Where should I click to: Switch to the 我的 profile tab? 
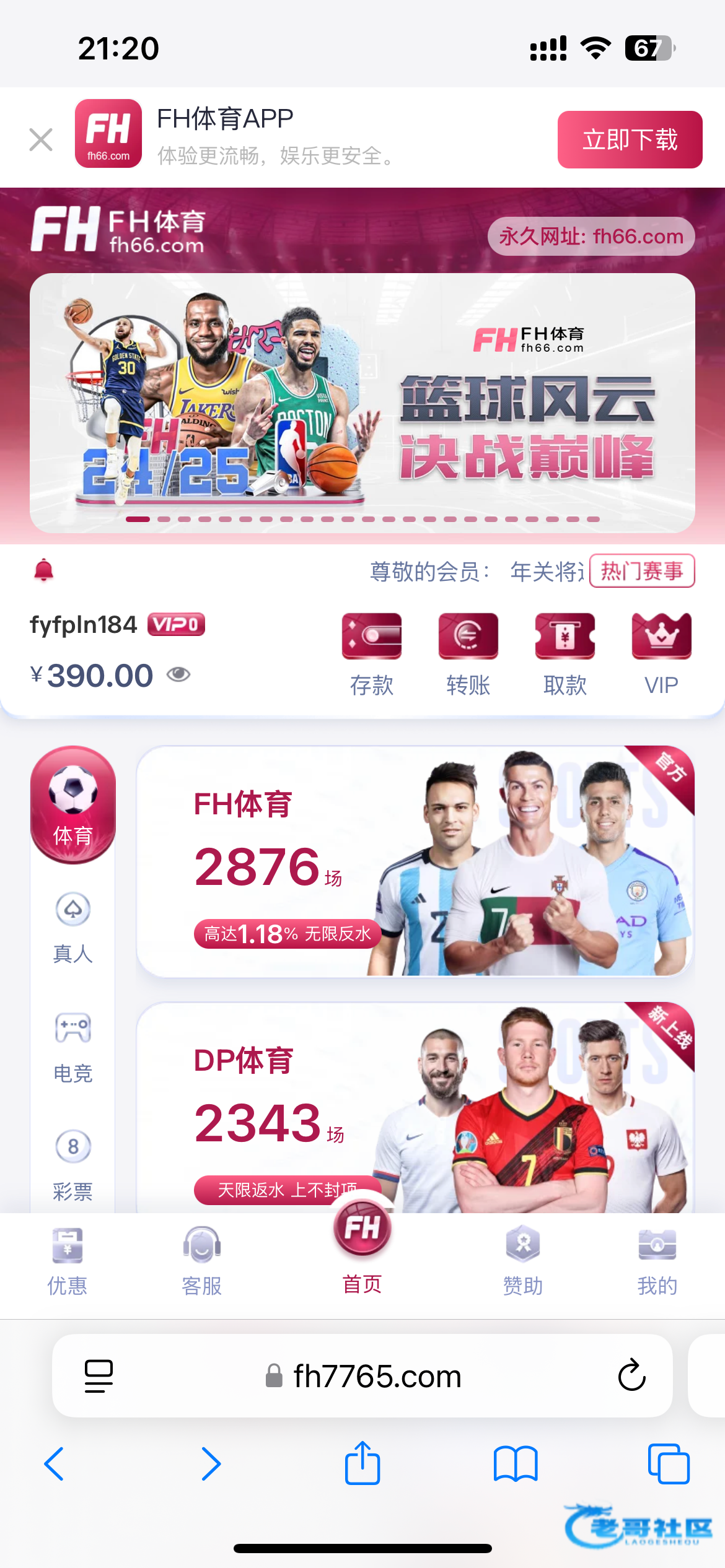coord(657,1260)
